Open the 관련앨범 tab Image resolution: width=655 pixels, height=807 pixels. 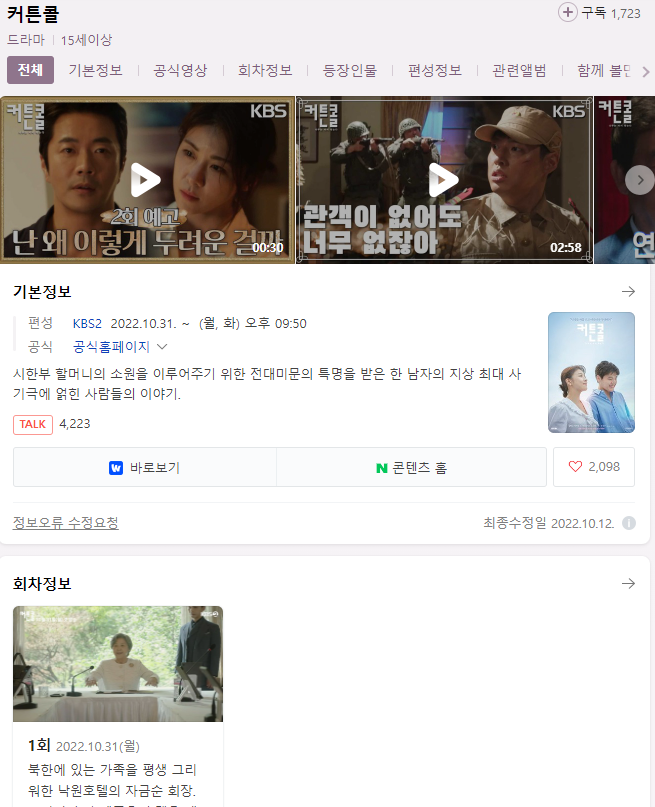tap(520, 71)
